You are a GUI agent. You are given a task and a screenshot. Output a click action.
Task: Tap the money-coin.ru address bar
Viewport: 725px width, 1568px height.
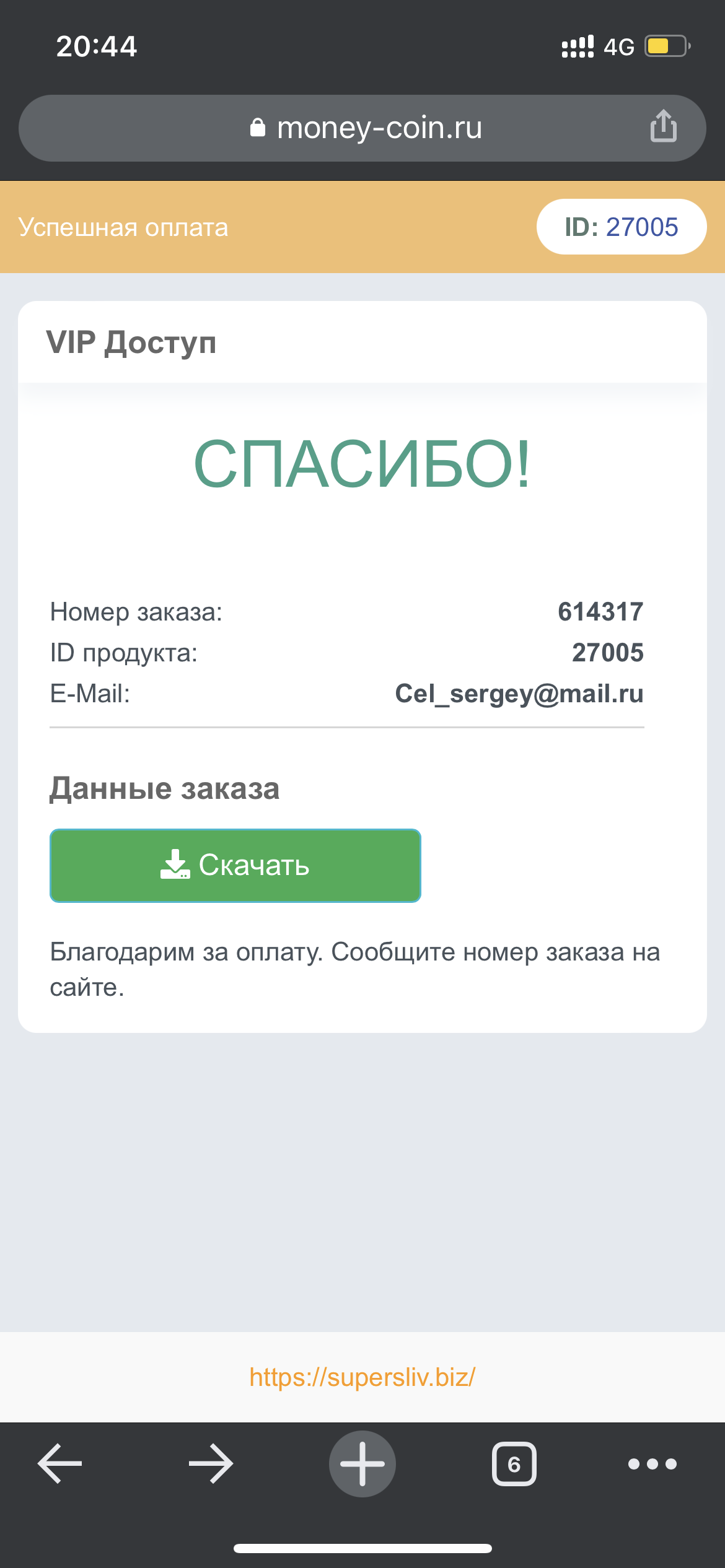pos(362,128)
